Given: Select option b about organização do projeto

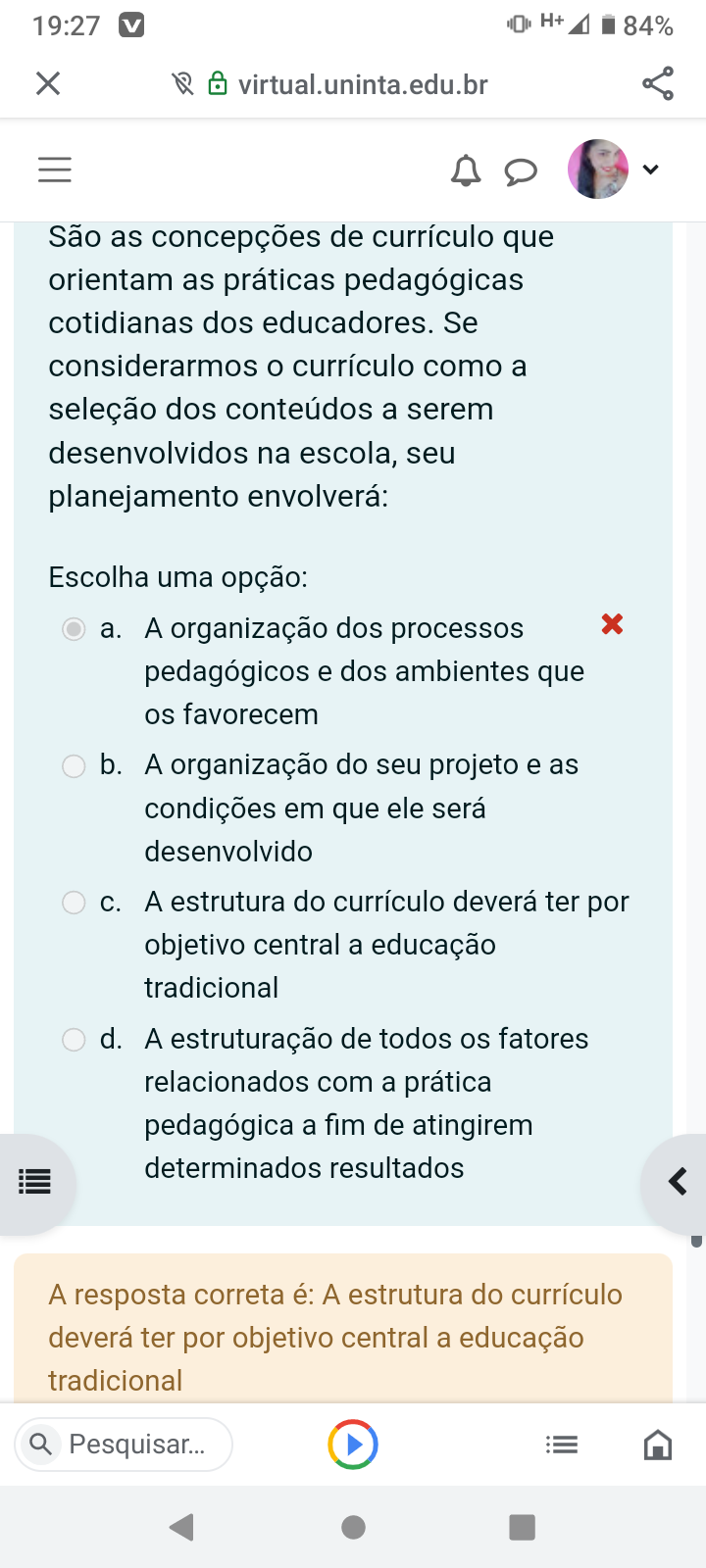Looking at the screenshot, I should click(74, 765).
